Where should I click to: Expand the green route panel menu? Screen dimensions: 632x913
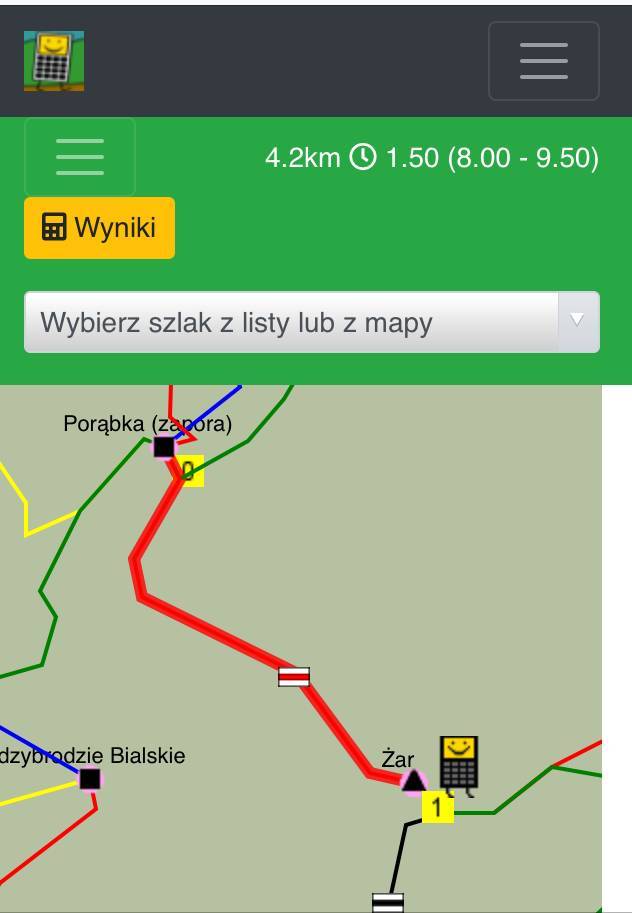[x=80, y=157]
